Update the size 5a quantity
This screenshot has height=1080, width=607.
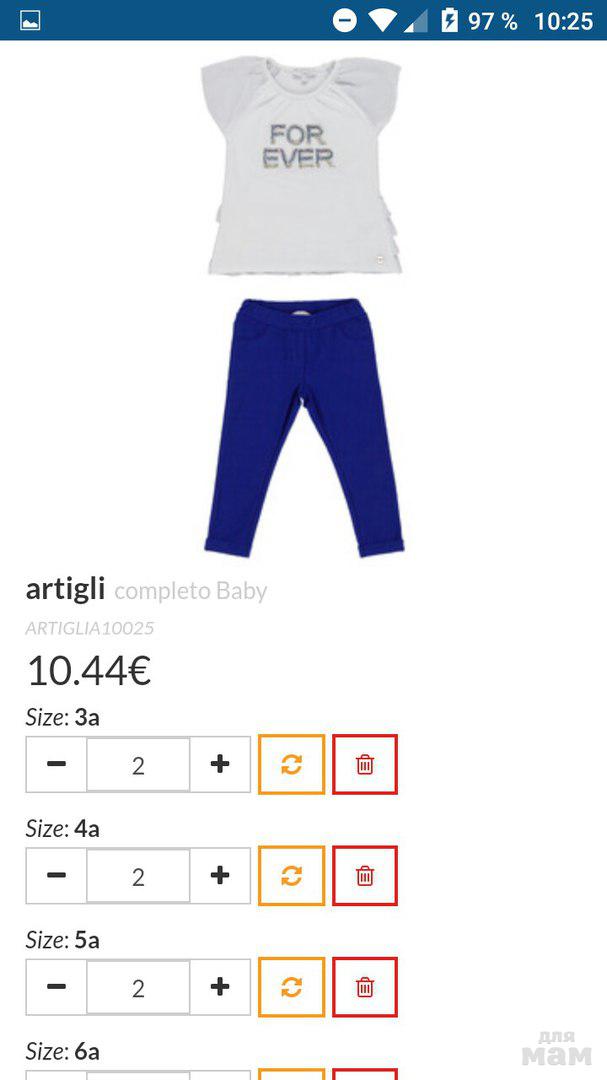(x=291, y=987)
